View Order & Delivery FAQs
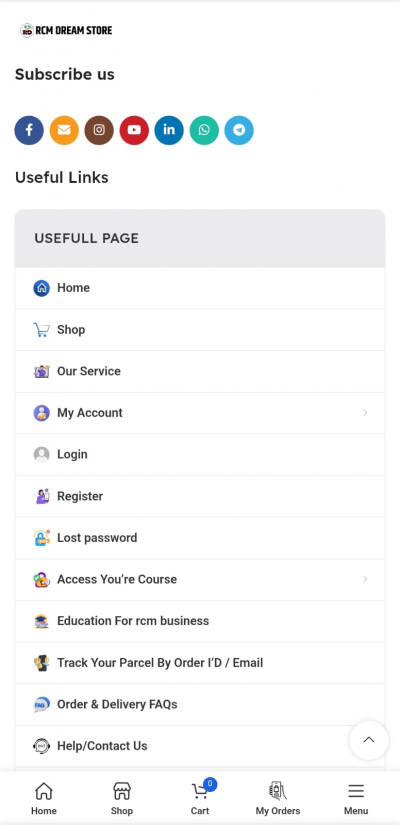The image size is (400, 825). click(x=200, y=705)
